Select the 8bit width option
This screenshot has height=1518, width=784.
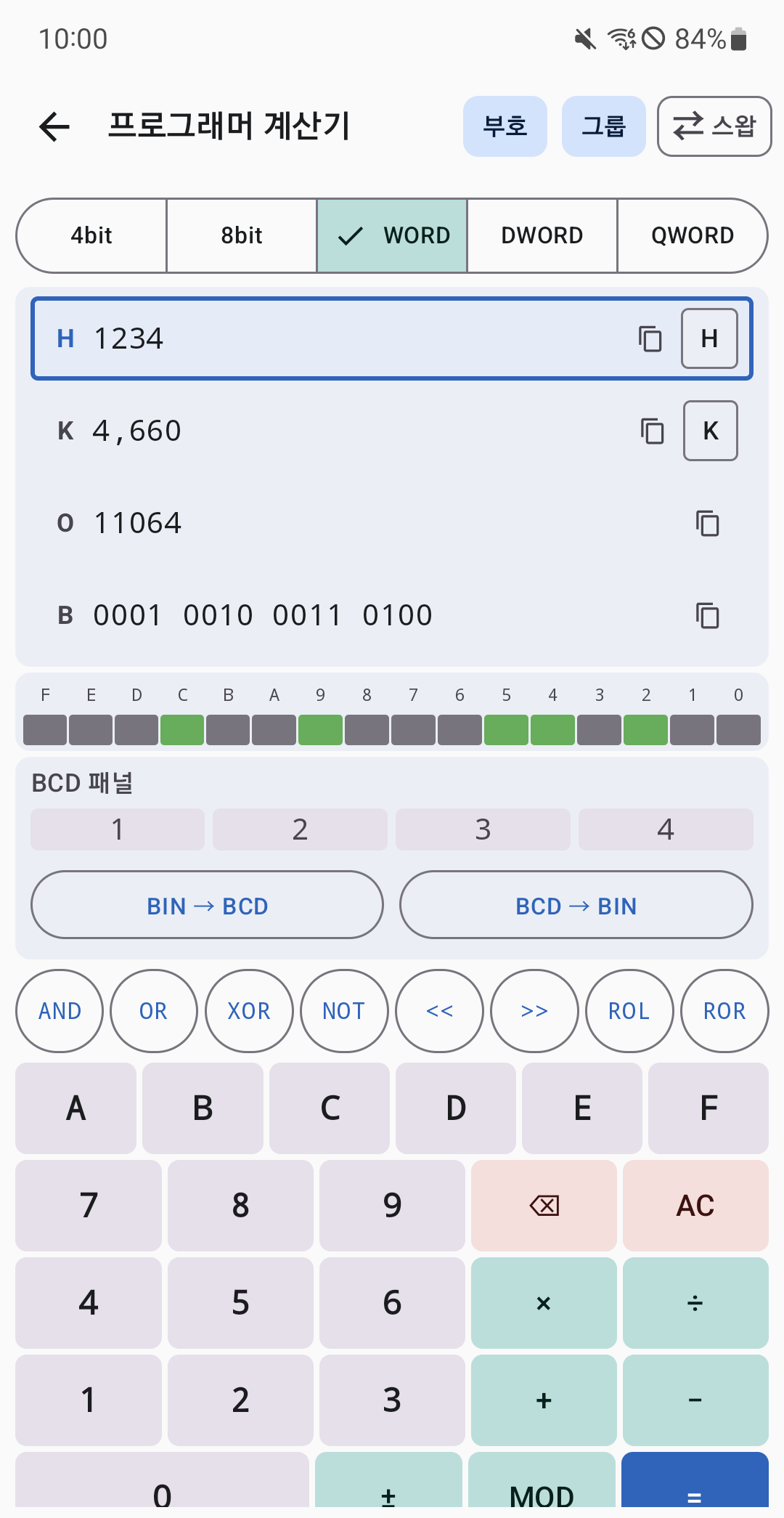click(242, 235)
